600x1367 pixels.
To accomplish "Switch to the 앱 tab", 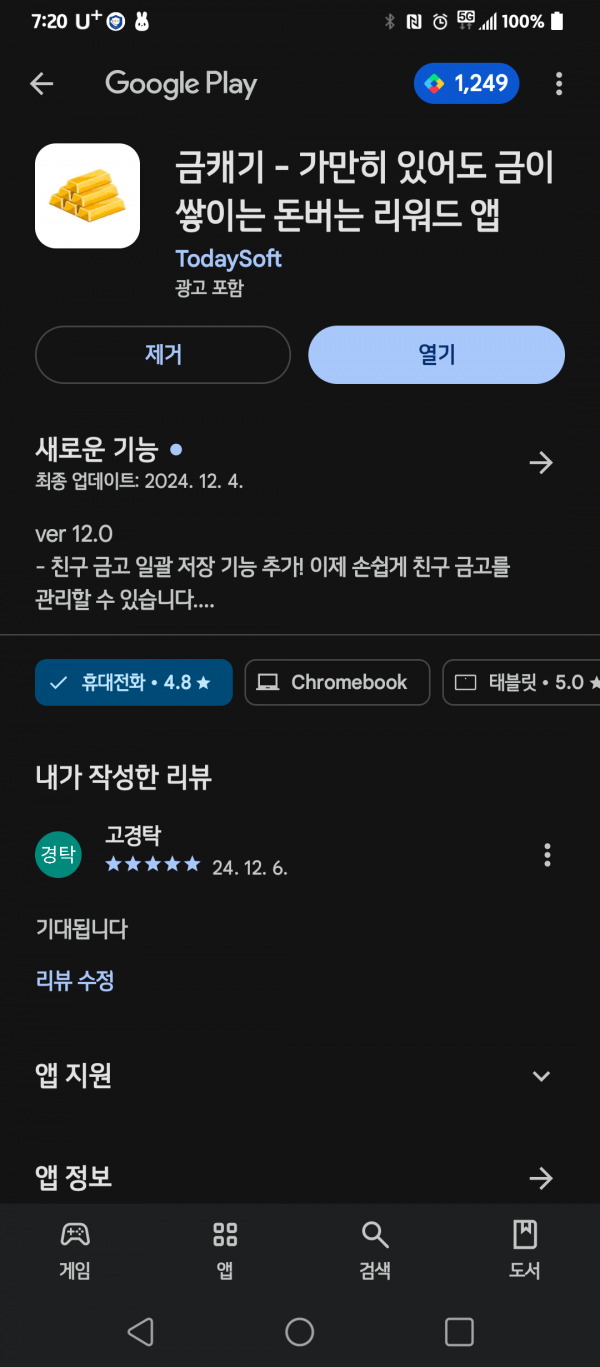I will point(225,1249).
